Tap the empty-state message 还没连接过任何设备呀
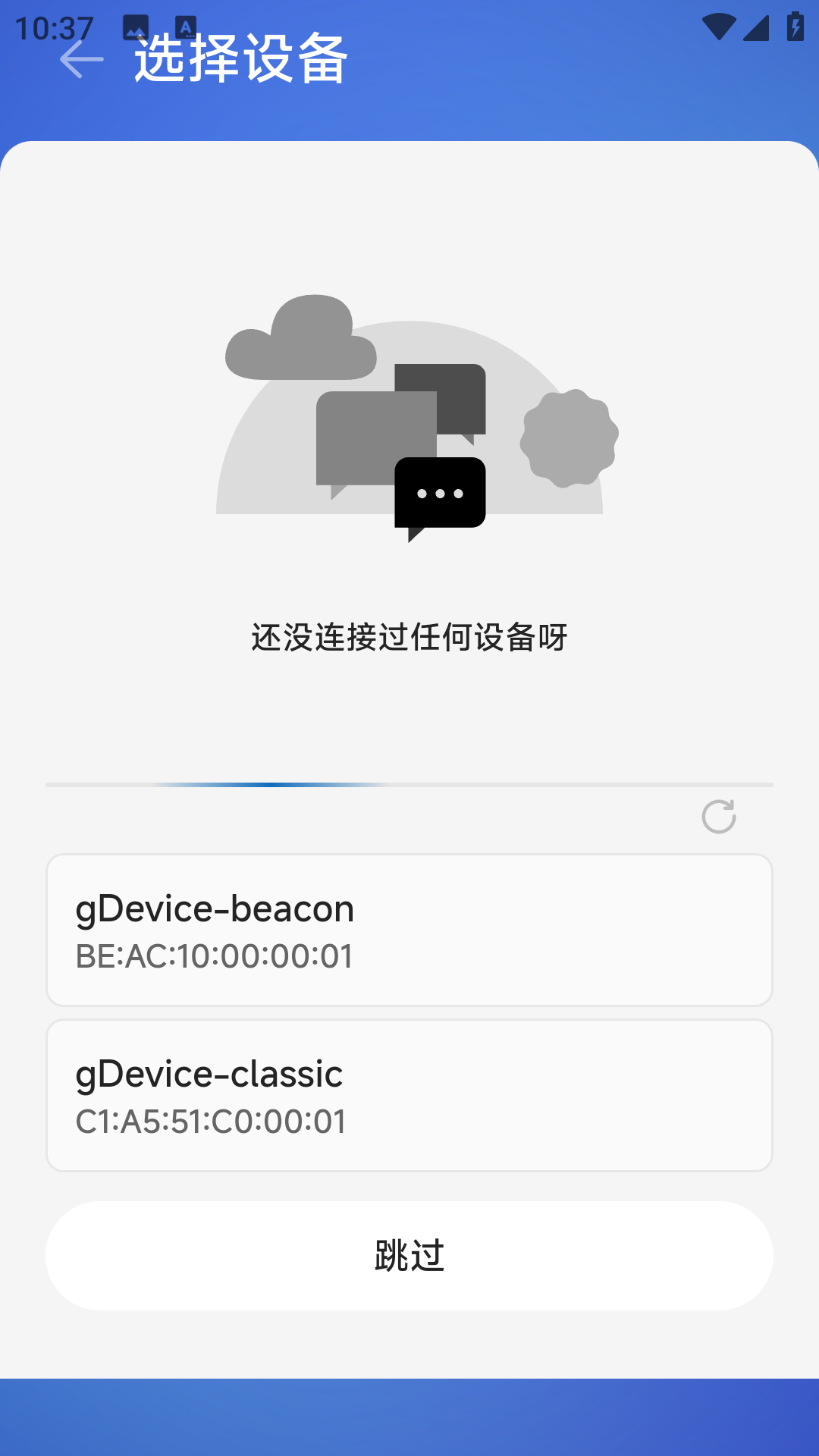819x1456 pixels. click(409, 637)
